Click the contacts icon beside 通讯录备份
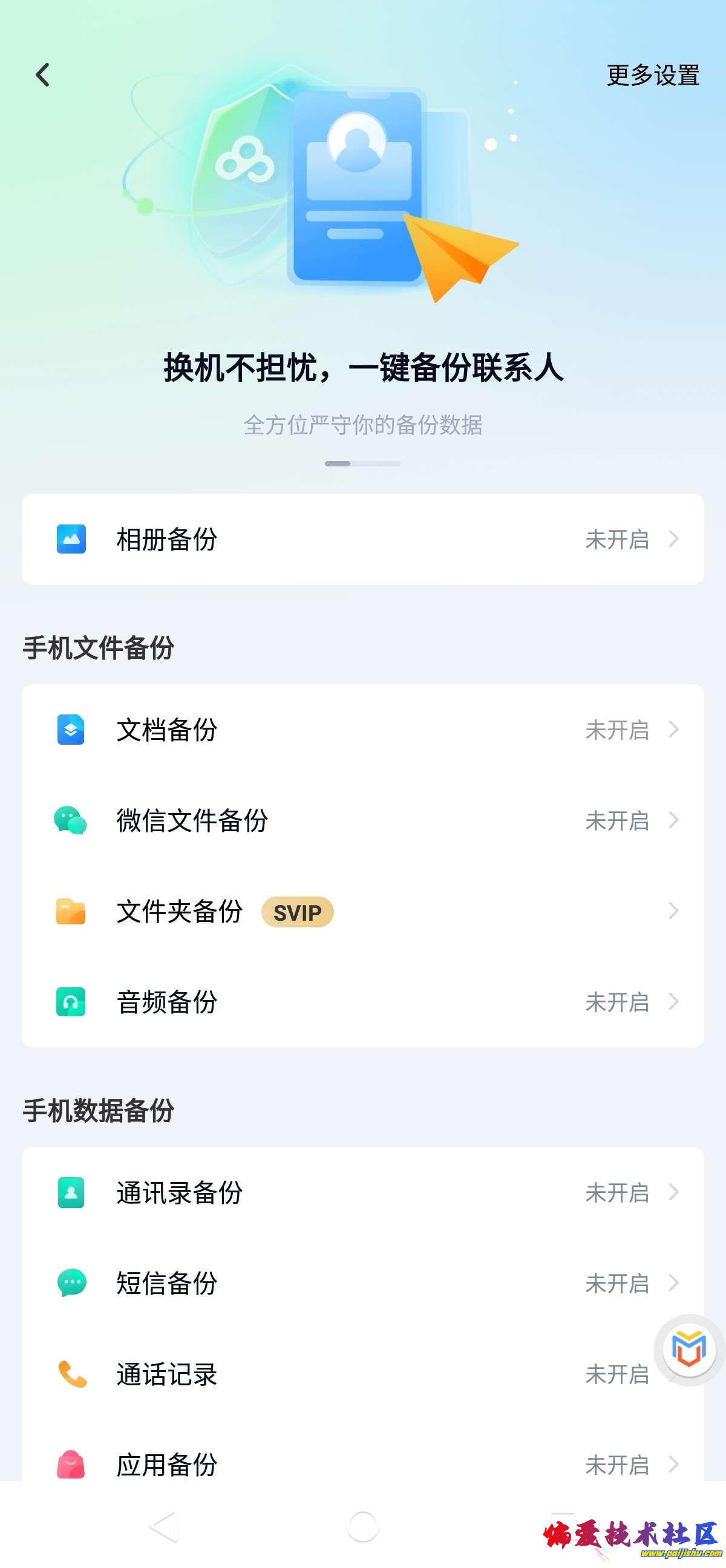Screen dimensions: 726x1568 pyautogui.click(x=72, y=1193)
